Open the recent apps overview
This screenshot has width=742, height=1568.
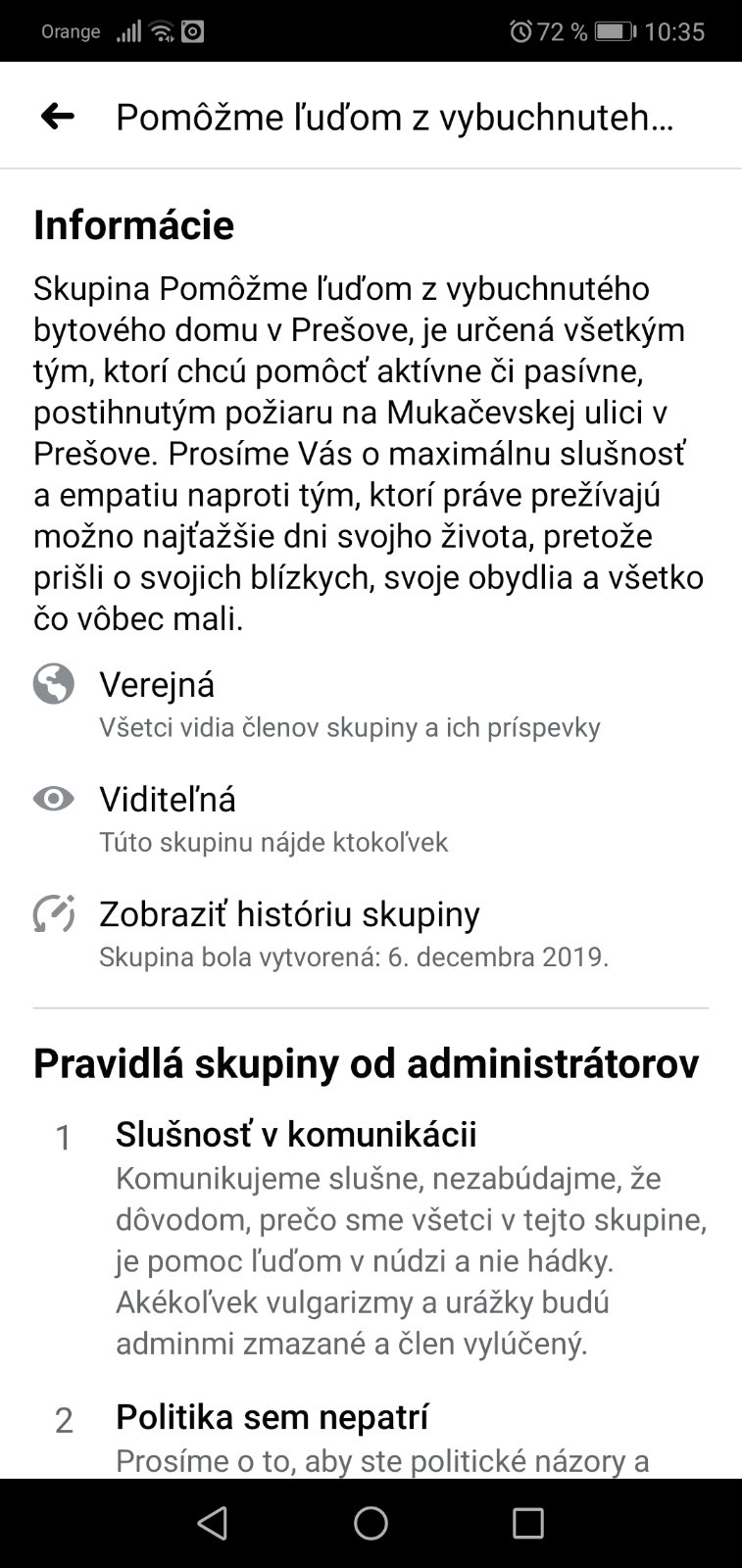(527, 1523)
